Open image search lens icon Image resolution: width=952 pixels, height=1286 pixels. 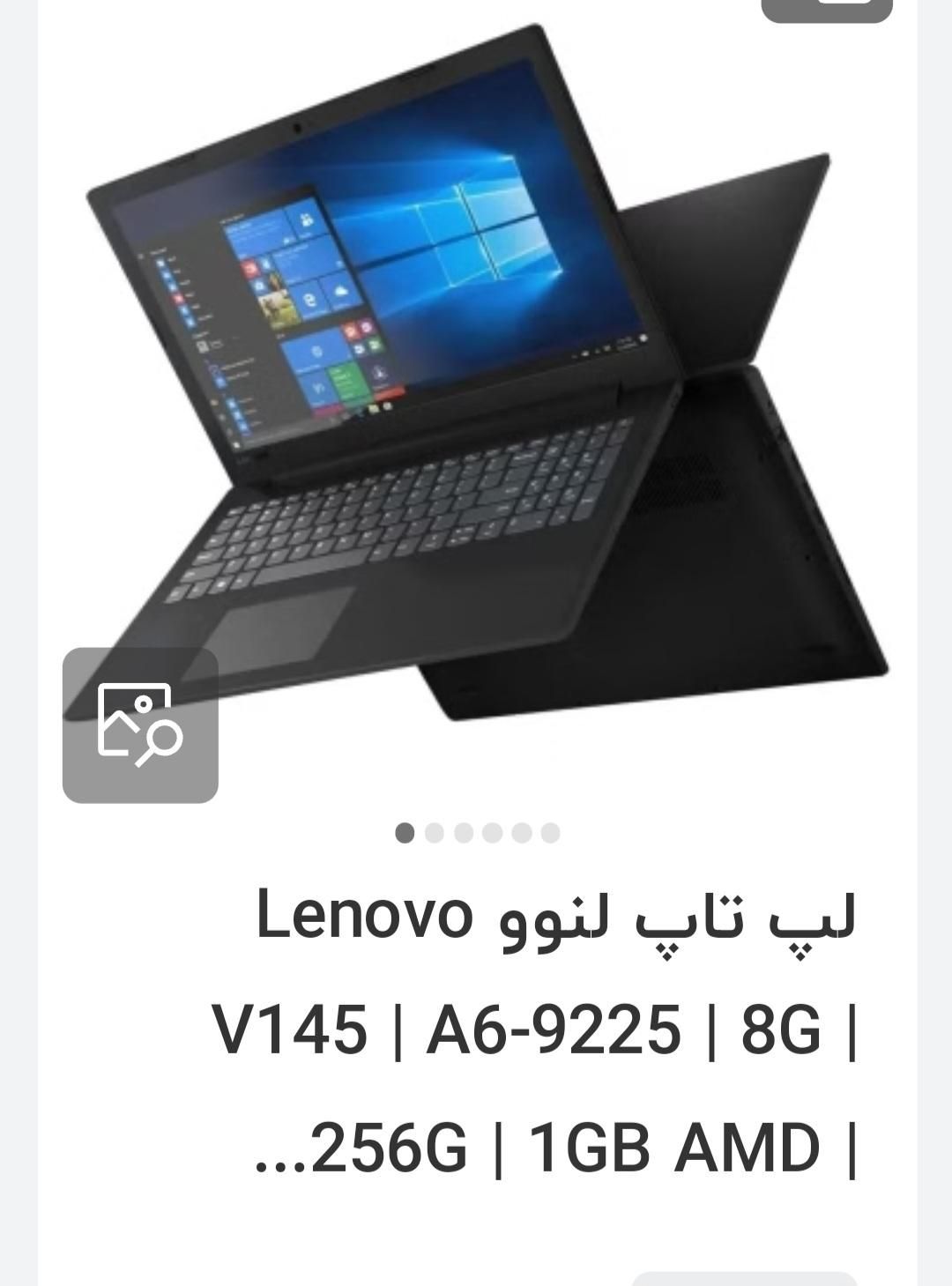click(x=140, y=725)
